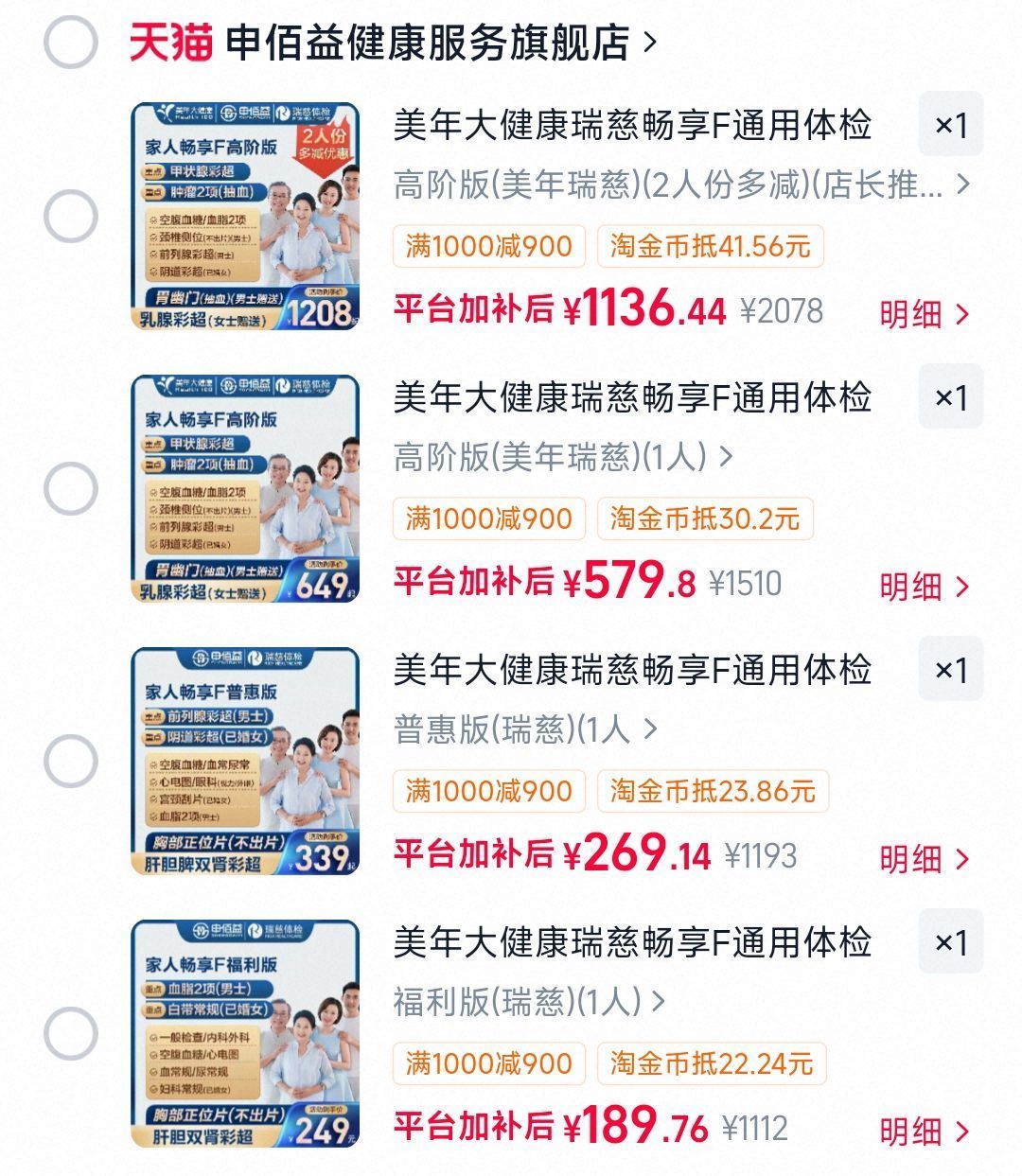This screenshot has height=1176, width=1022.
Task: Change the 高阶版(美年瑞慈)(2人份多减) spec option
Action: 682,185
